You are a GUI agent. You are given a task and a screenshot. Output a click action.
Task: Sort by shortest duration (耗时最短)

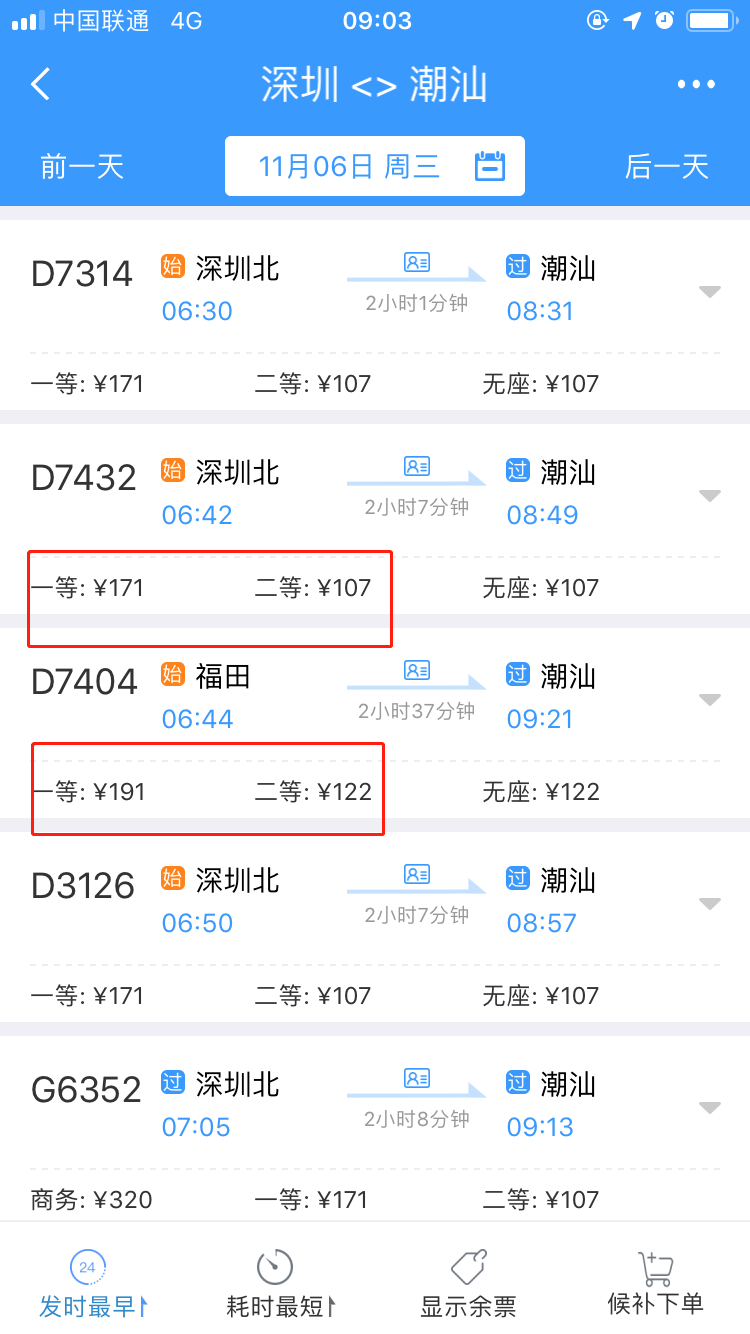coord(280,1284)
